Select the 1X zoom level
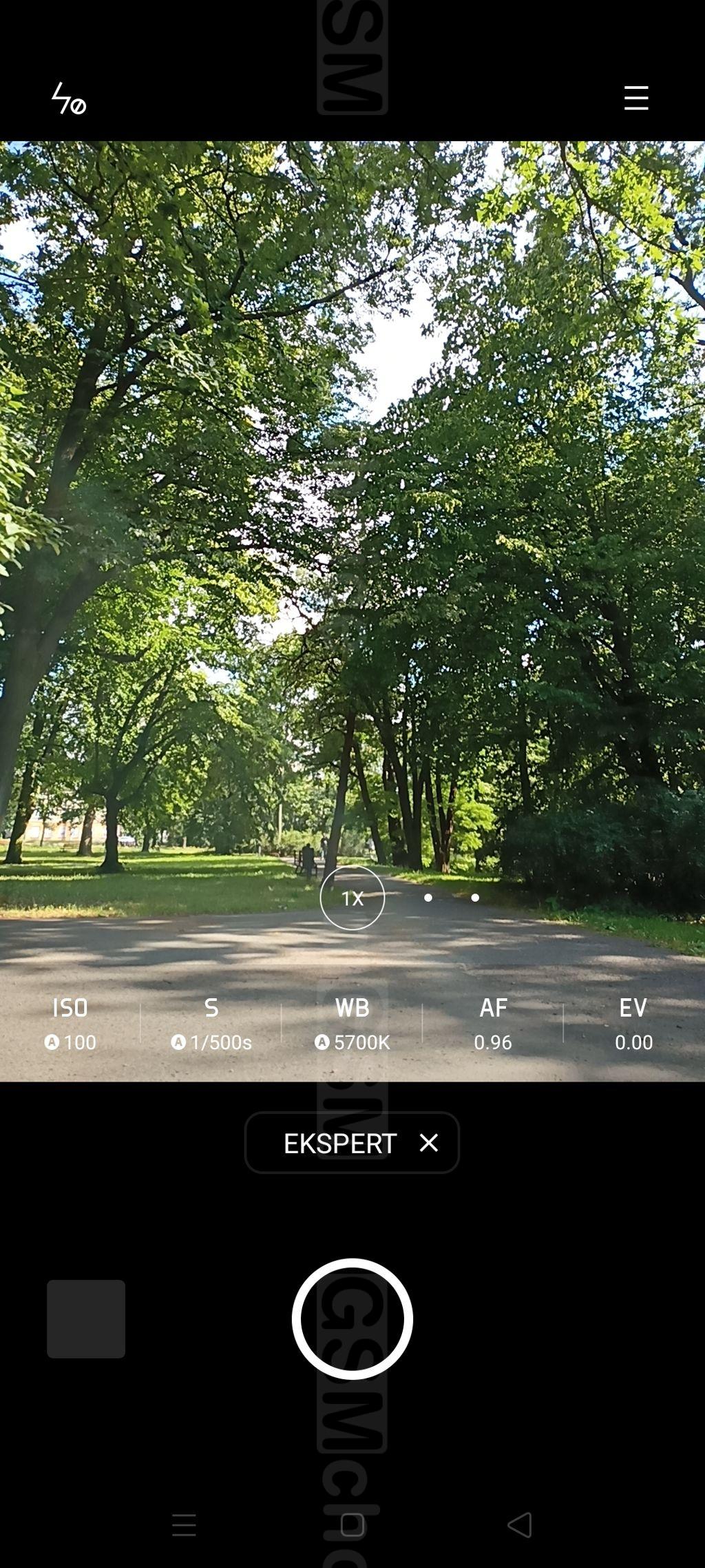 352,898
